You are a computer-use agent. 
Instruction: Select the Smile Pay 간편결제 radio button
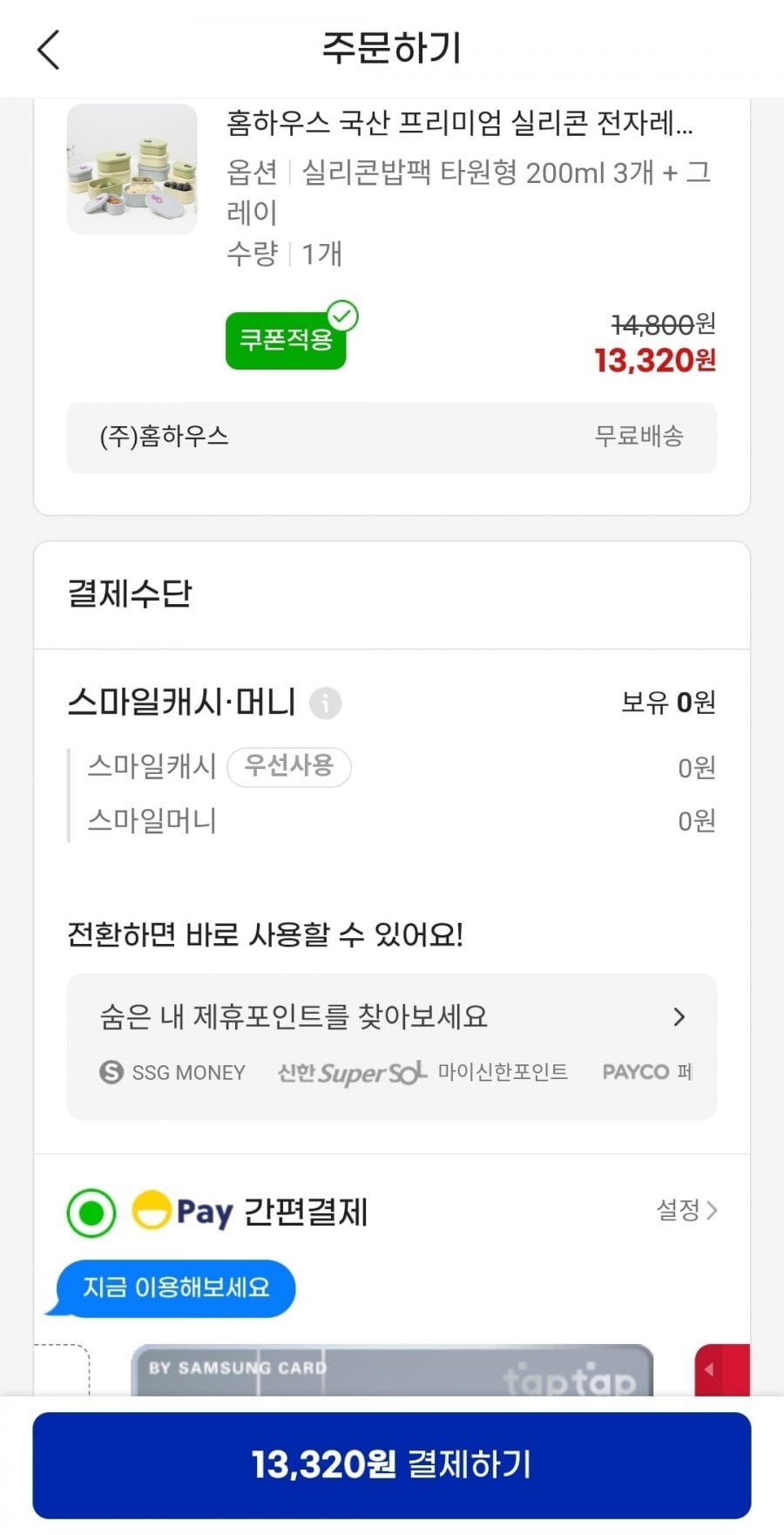pos(91,1212)
